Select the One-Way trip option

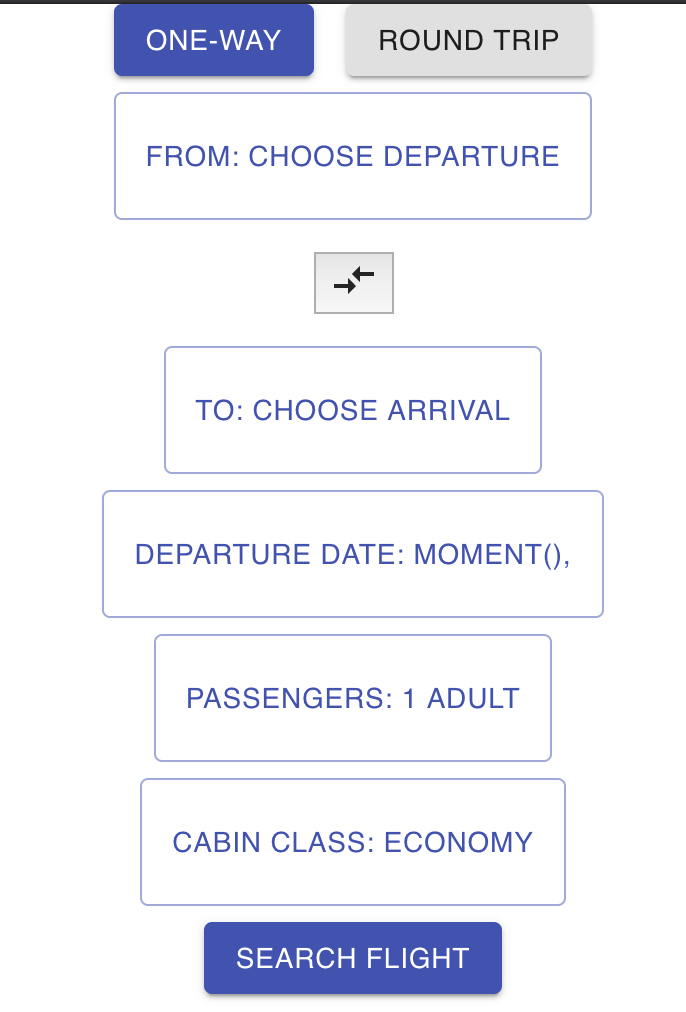[x=214, y=41]
